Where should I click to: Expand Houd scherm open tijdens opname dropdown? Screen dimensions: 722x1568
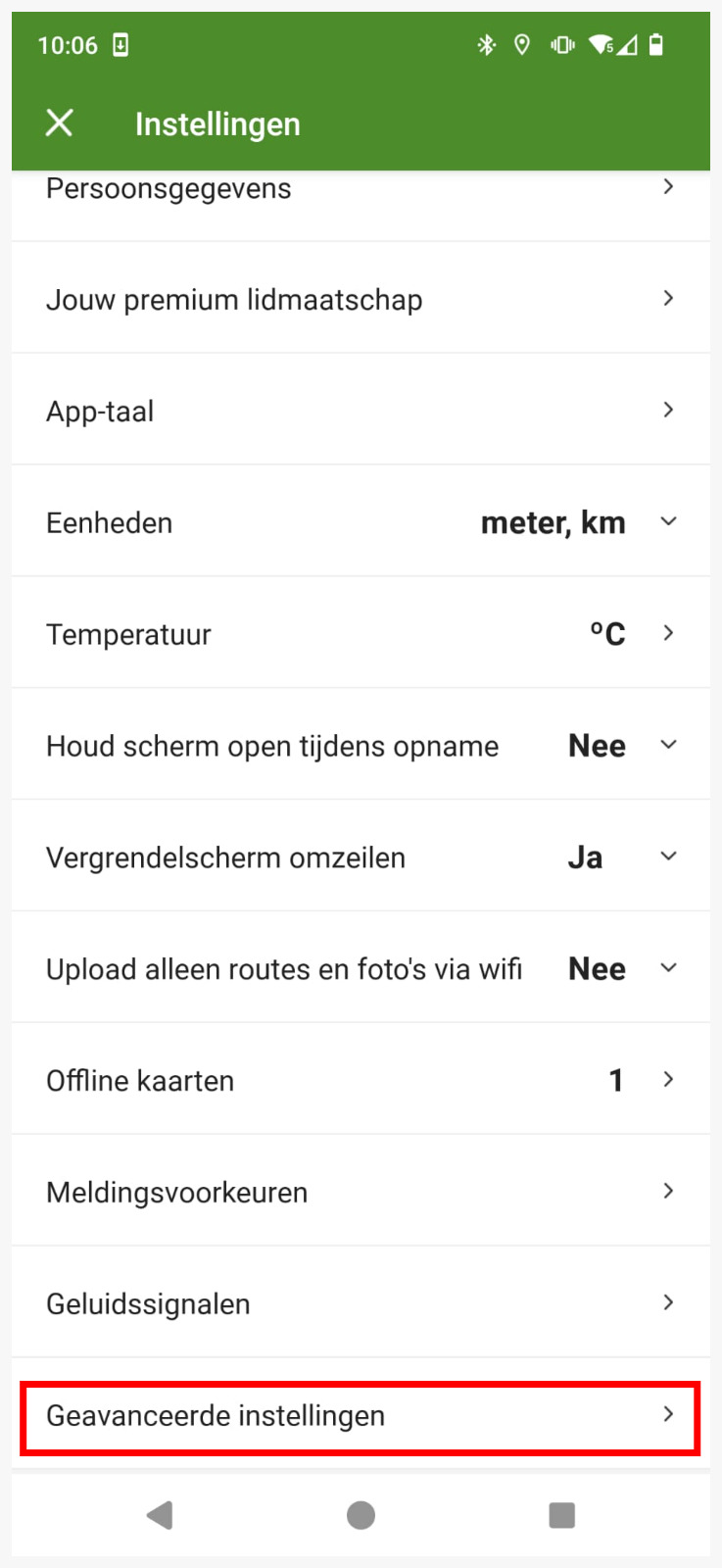pos(668,746)
